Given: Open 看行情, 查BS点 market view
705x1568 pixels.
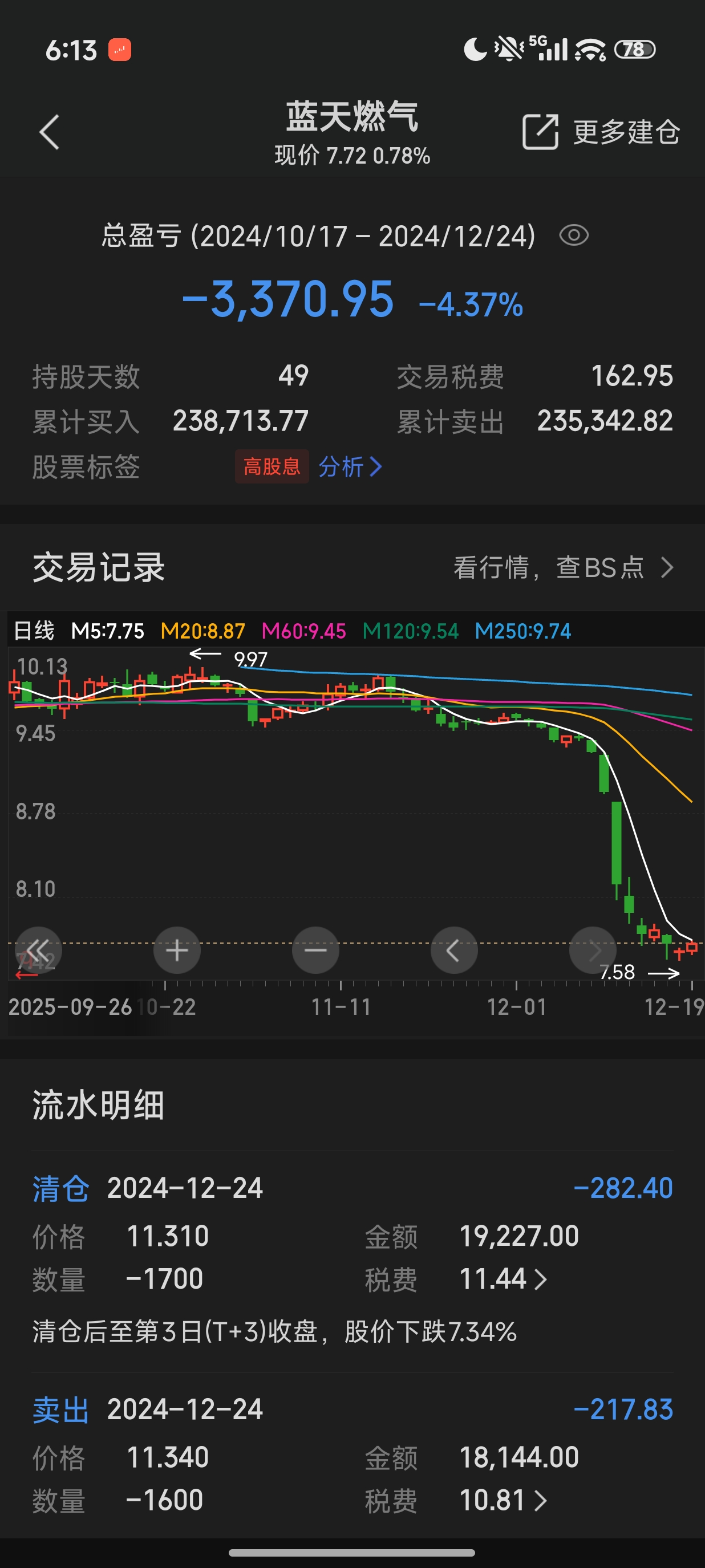Looking at the screenshot, I should click(x=563, y=568).
